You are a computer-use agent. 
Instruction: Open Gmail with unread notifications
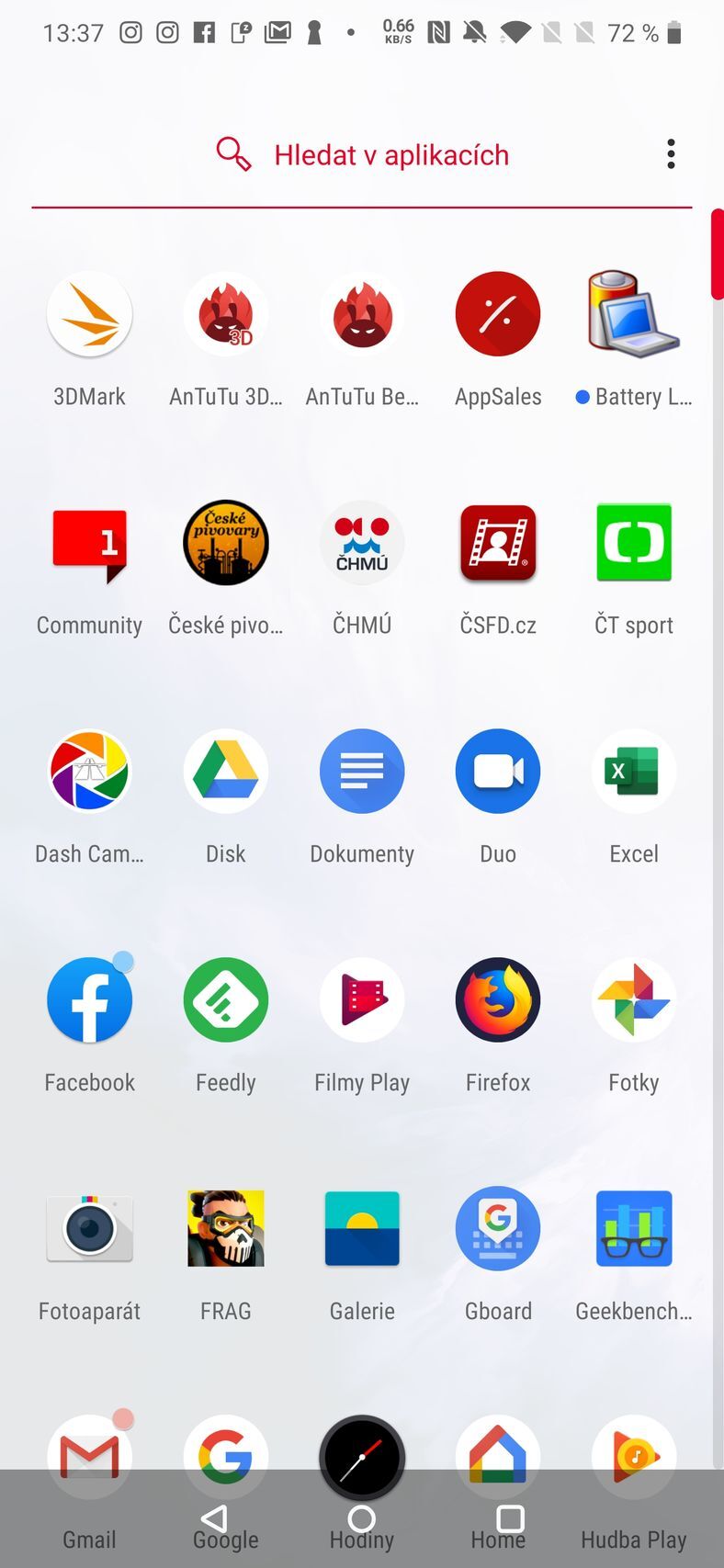click(x=89, y=1457)
